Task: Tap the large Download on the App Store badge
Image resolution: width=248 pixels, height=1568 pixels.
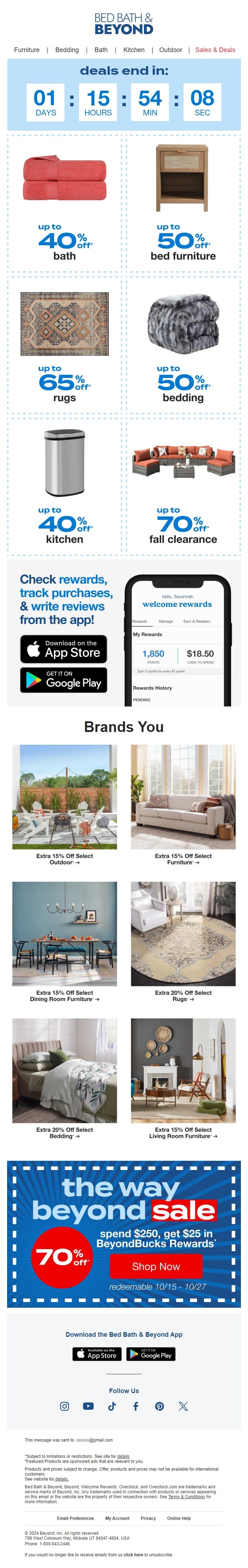Action: [63, 649]
